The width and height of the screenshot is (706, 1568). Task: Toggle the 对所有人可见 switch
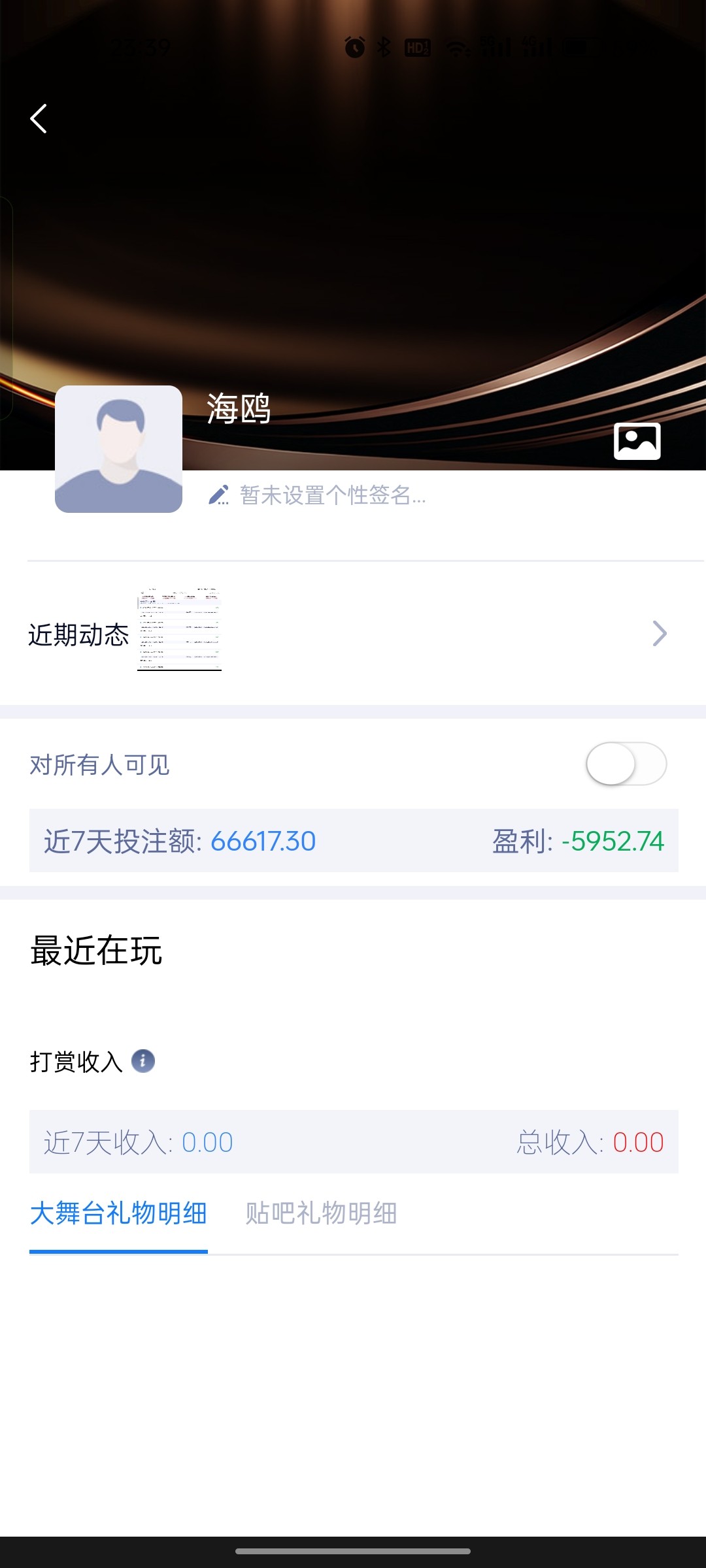626,764
